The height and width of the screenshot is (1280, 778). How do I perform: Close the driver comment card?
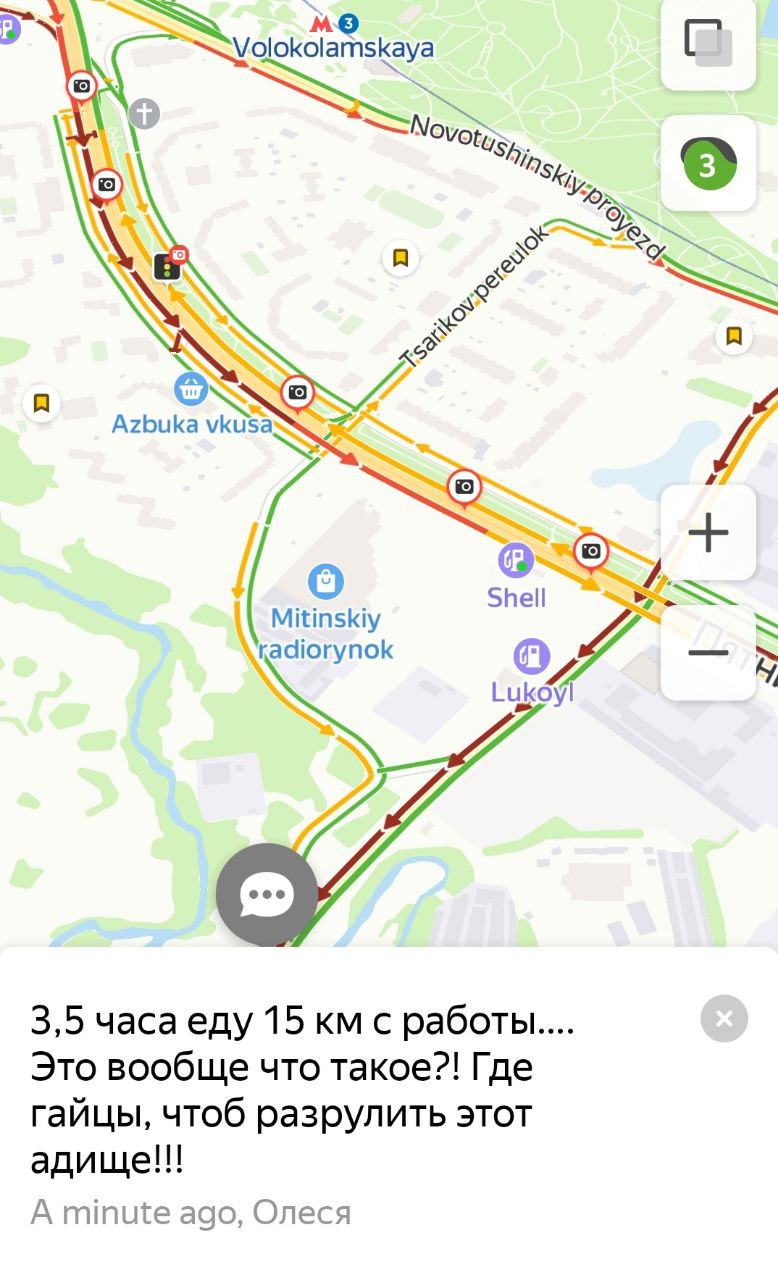724,1019
